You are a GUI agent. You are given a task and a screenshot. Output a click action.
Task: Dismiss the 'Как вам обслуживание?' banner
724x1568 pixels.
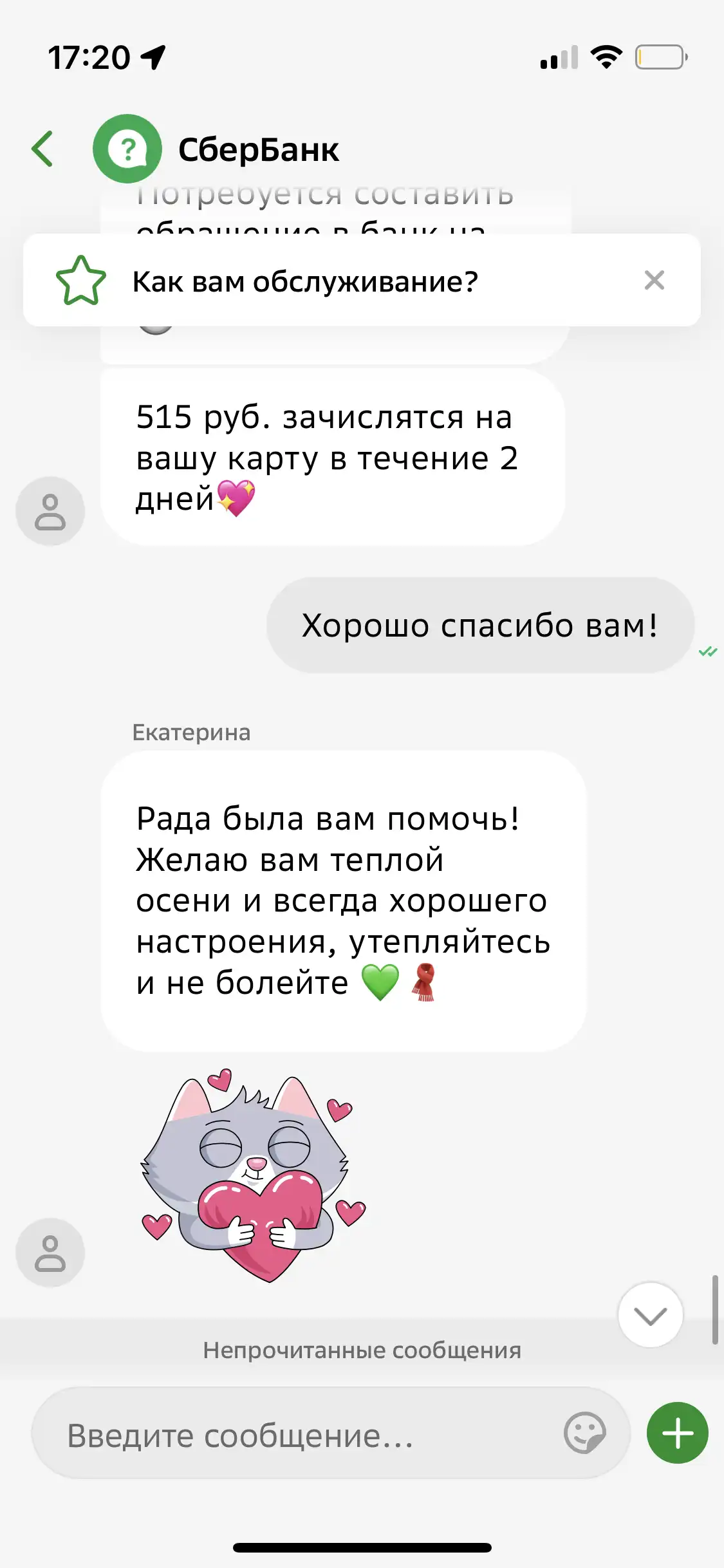[x=654, y=280]
